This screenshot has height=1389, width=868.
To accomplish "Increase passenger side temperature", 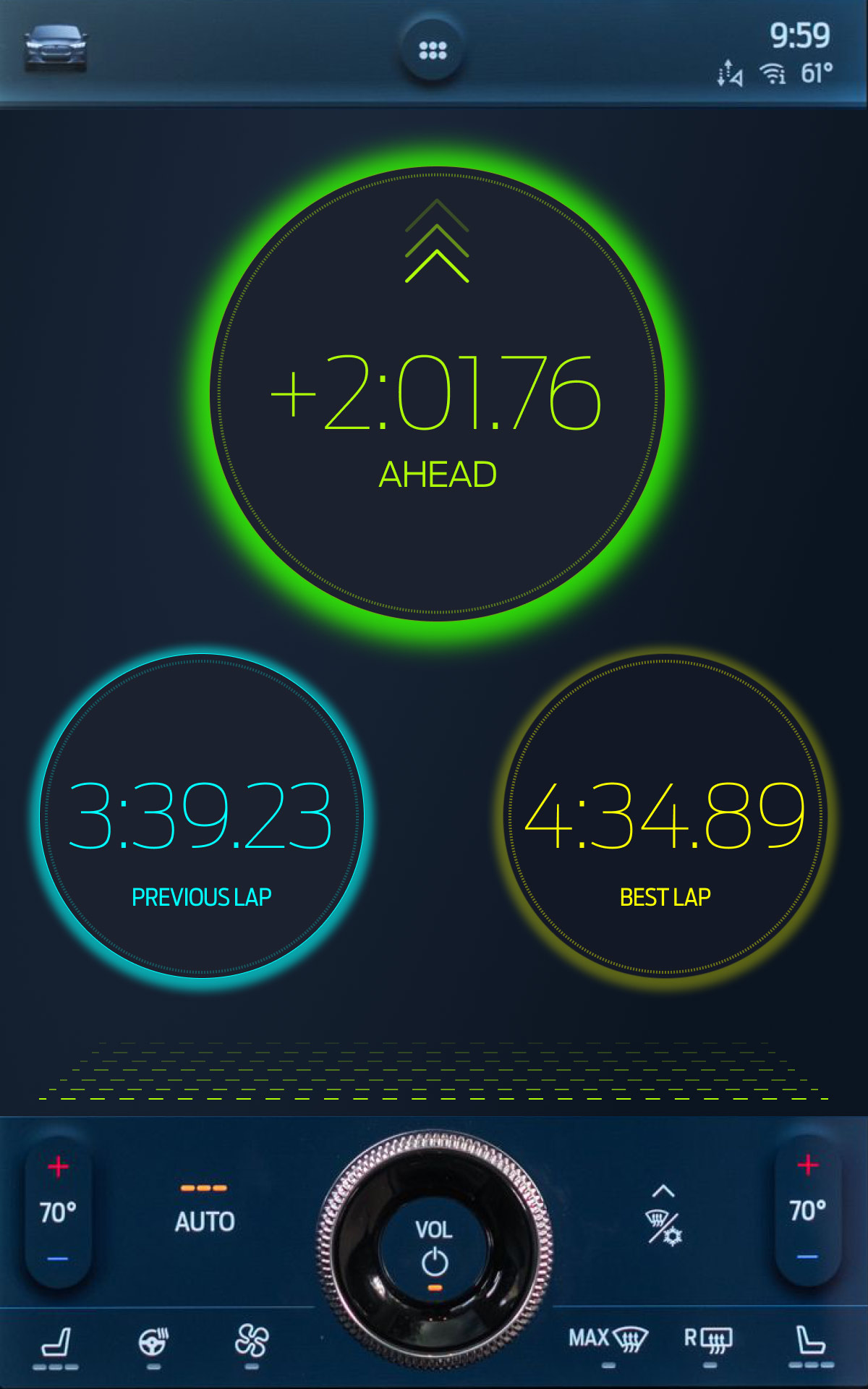I will point(807,1165).
